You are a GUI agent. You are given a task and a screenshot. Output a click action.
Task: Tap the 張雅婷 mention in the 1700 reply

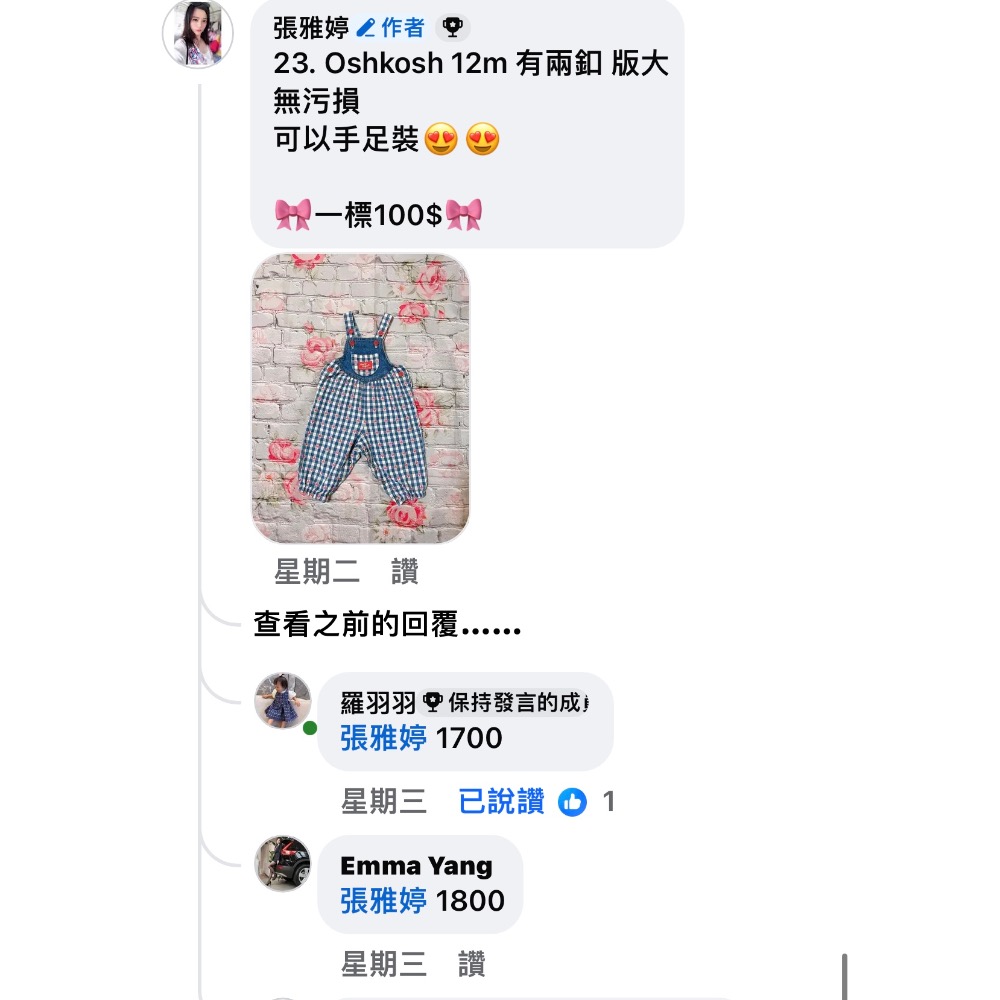pos(383,738)
